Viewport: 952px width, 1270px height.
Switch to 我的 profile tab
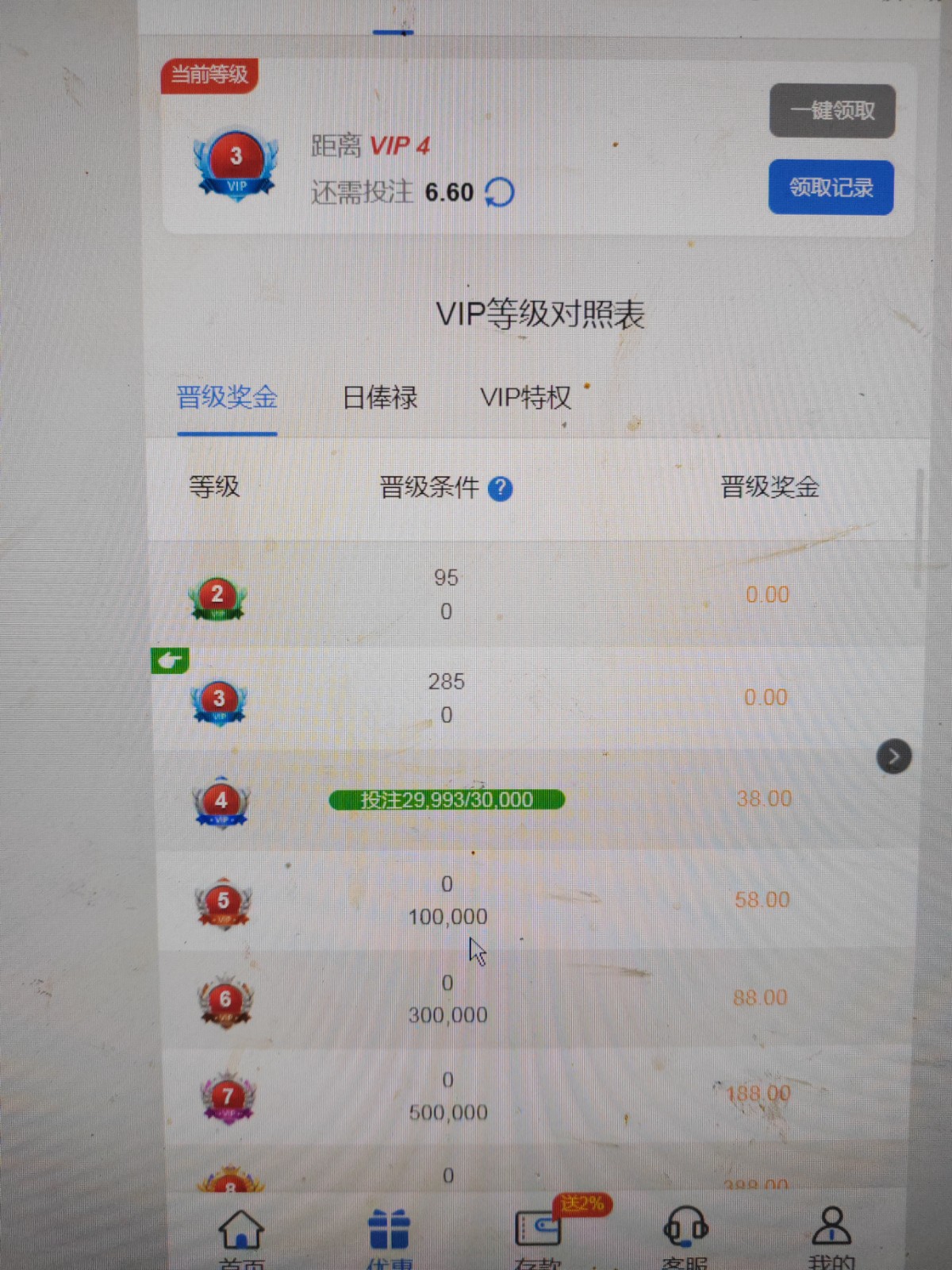pos(831,1234)
